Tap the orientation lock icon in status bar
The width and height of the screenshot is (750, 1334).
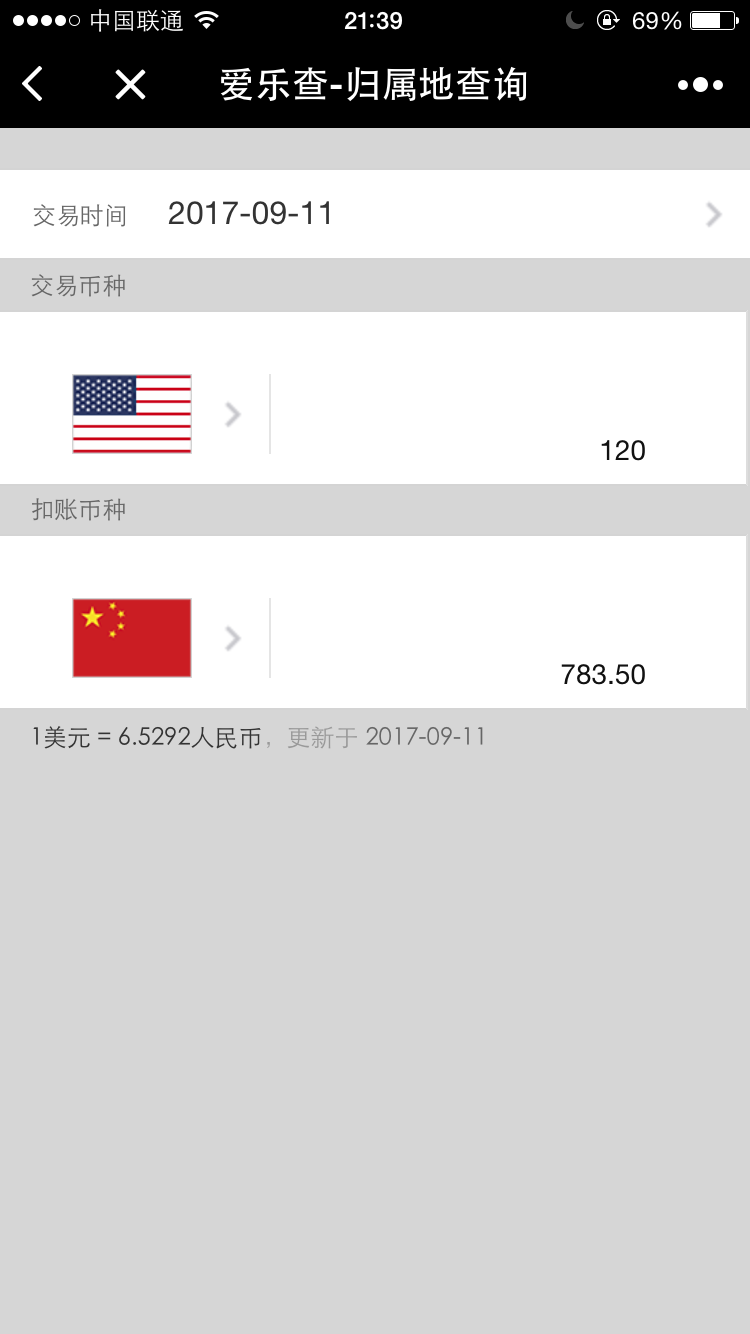[x=608, y=19]
